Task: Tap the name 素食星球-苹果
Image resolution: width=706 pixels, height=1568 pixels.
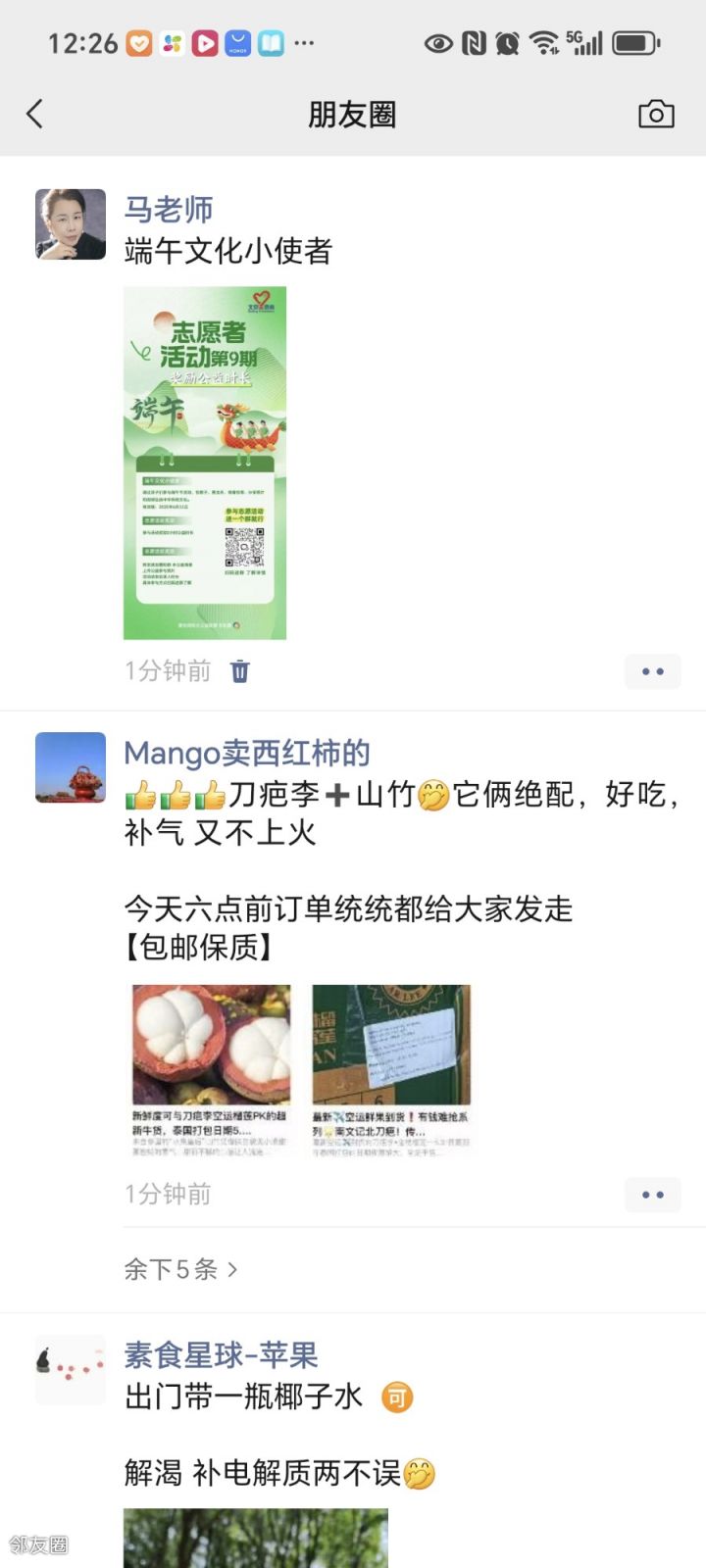Action: pyautogui.click(x=221, y=1355)
